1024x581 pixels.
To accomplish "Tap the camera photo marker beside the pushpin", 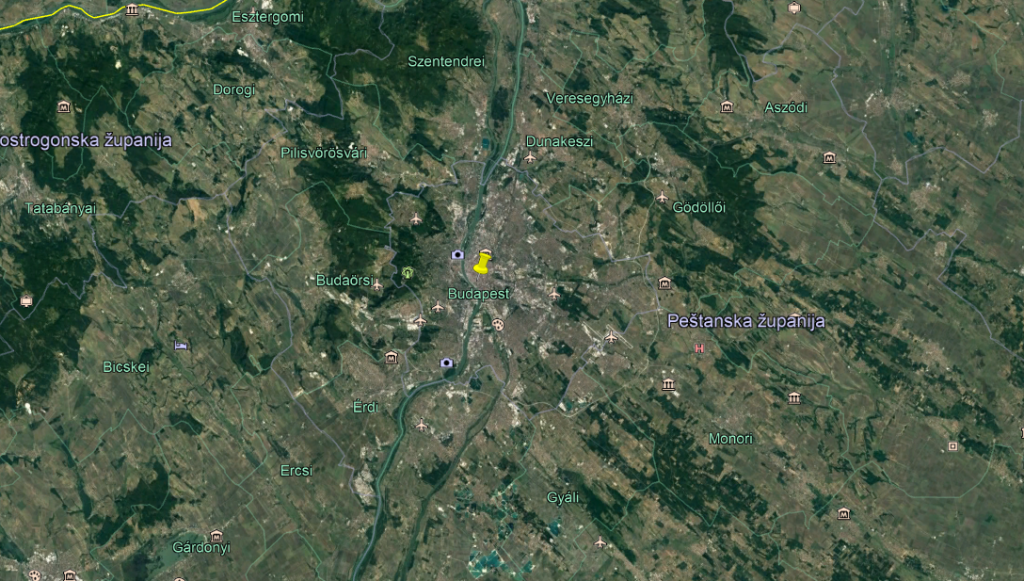I will click(457, 255).
